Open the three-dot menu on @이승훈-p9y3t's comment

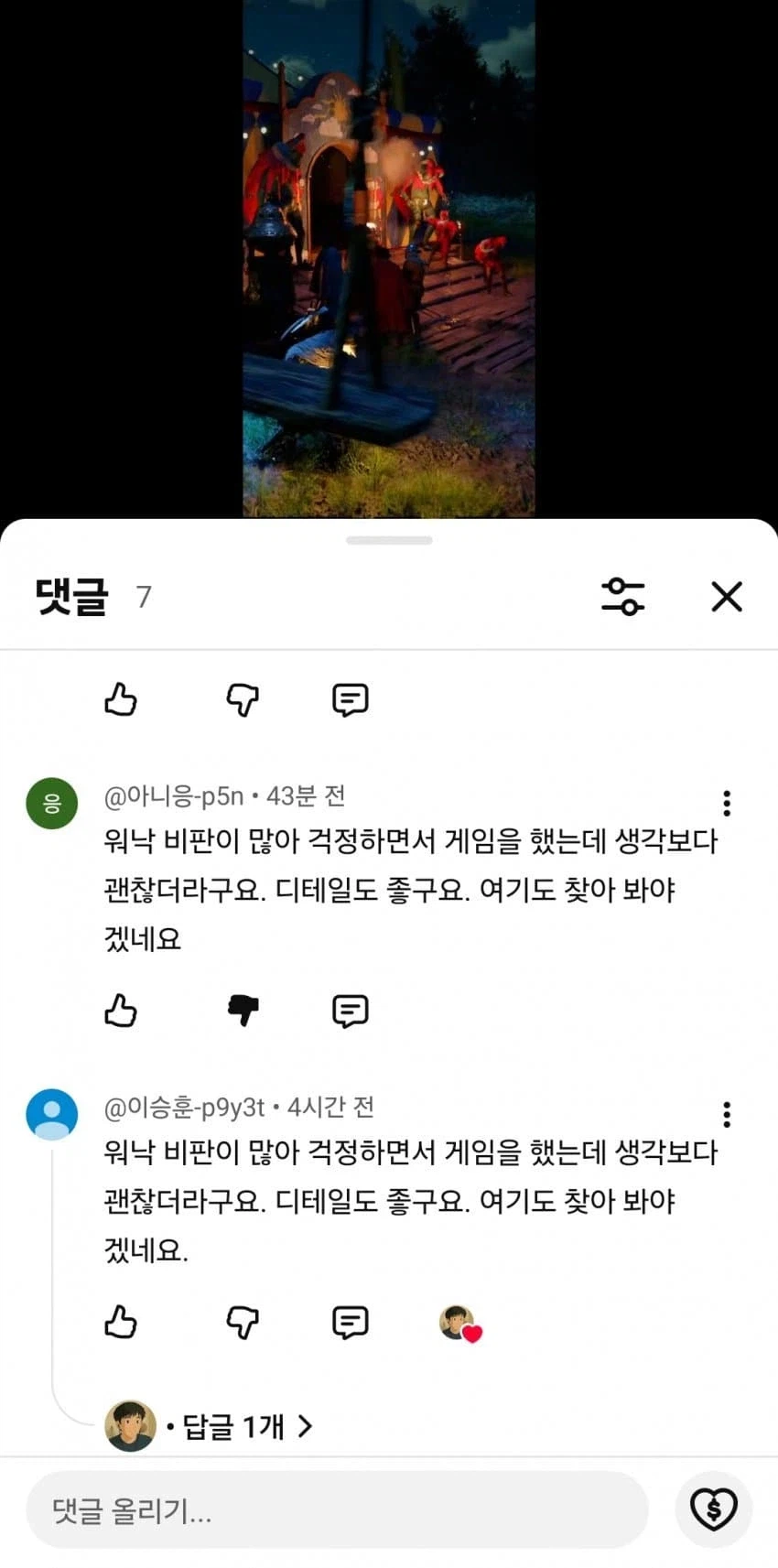[x=727, y=1114]
